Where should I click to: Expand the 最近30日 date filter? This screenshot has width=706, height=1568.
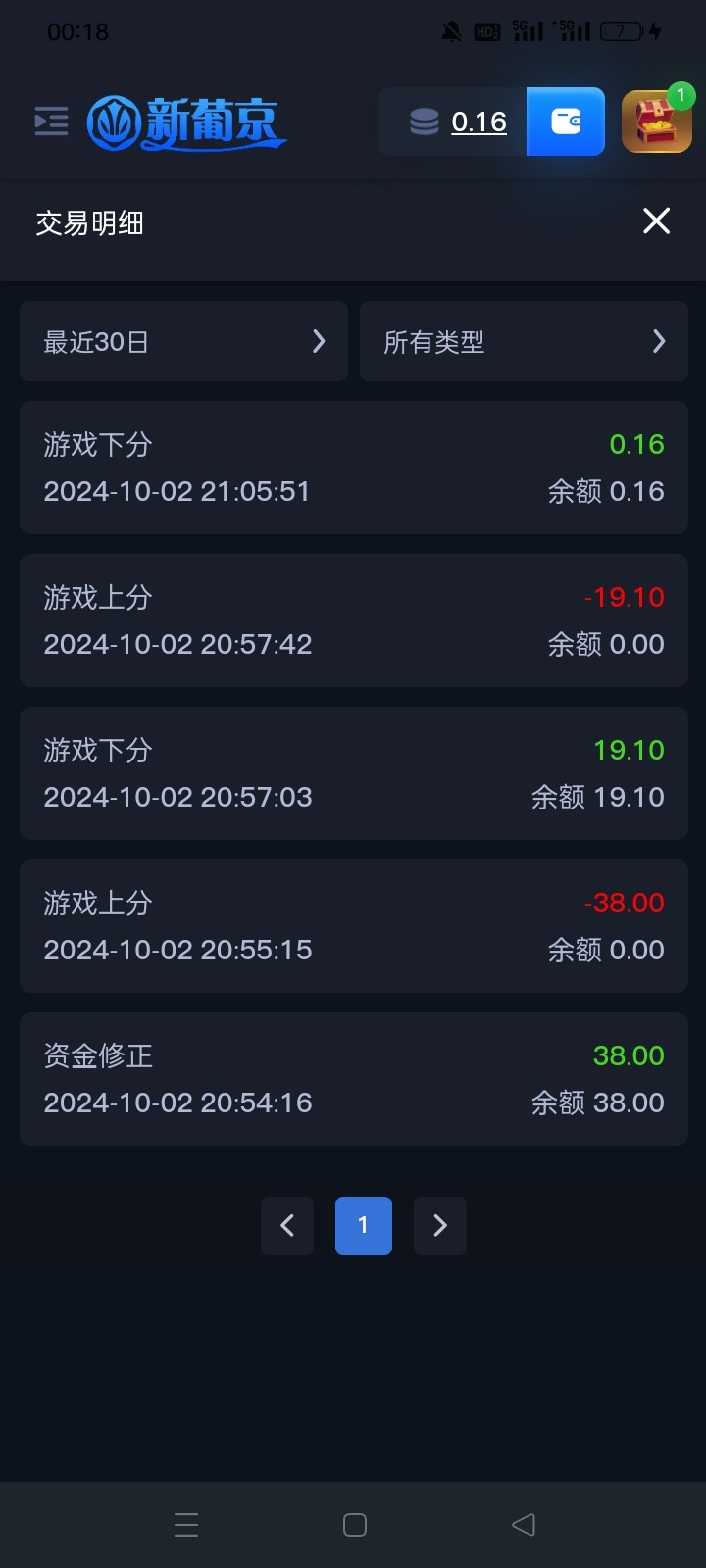click(183, 341)
